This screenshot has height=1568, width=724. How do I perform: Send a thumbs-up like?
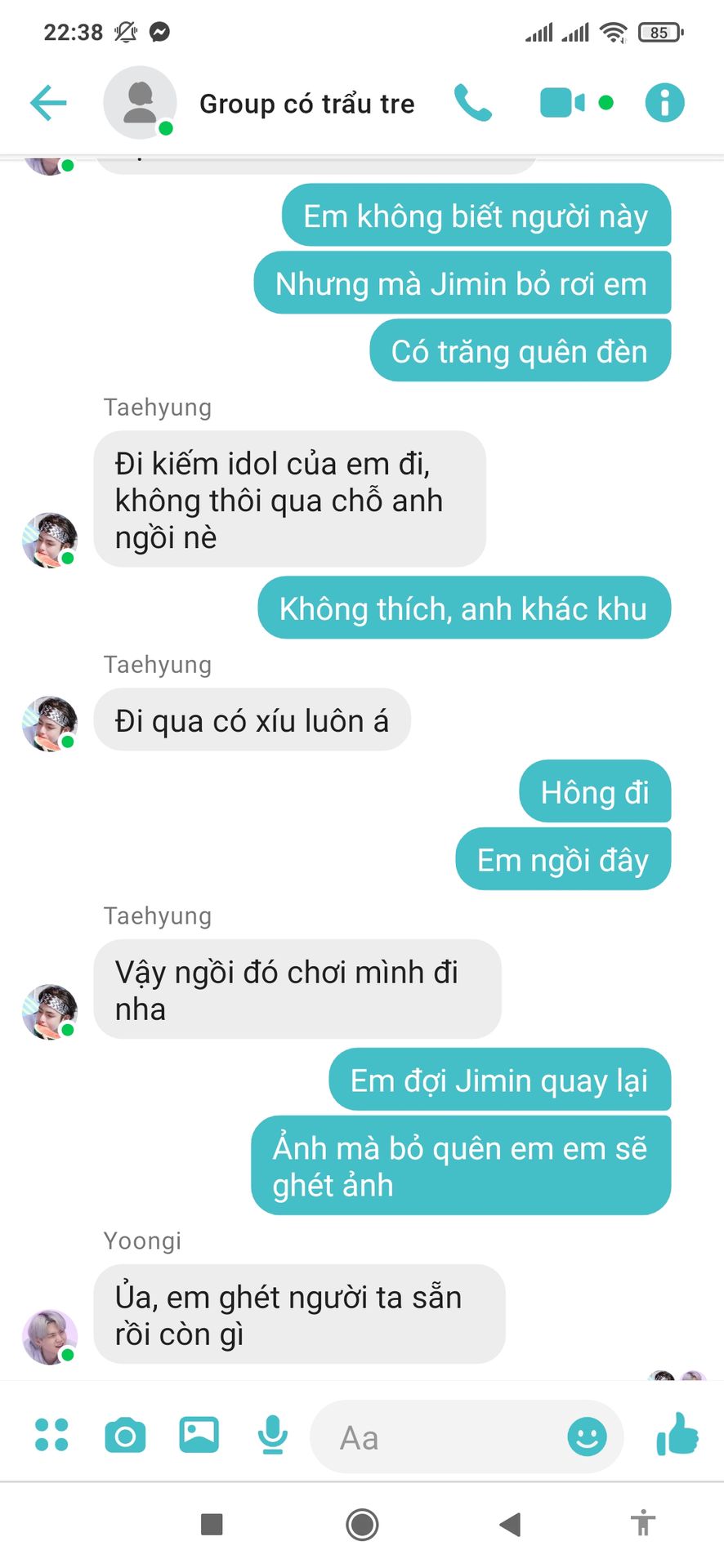pos(677,1435)
